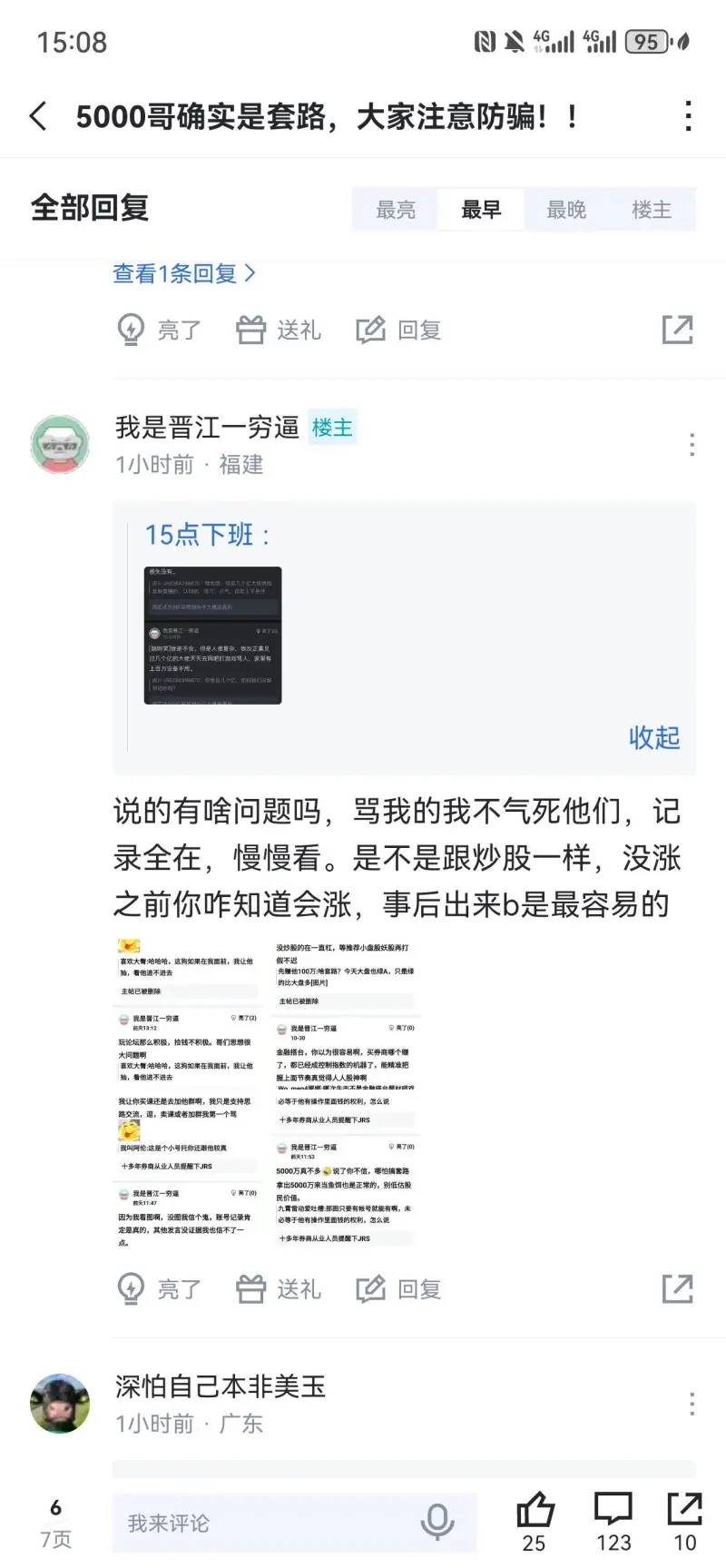726x1568 pixels.
Task: Share 我是晋江一穷逼's reply
Action: (x=677, y=1289)
